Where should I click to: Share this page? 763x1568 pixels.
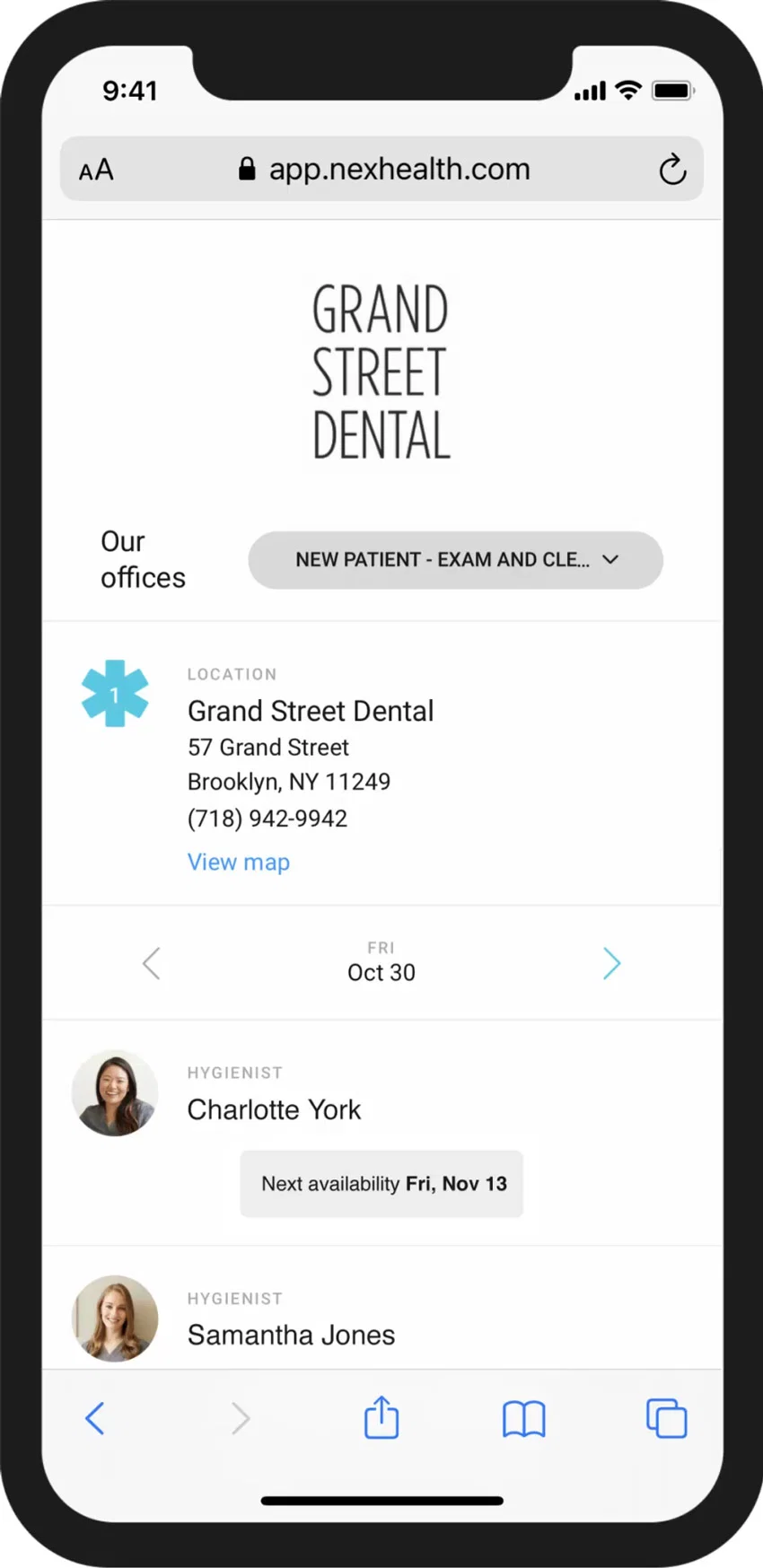coord(381,1418)
